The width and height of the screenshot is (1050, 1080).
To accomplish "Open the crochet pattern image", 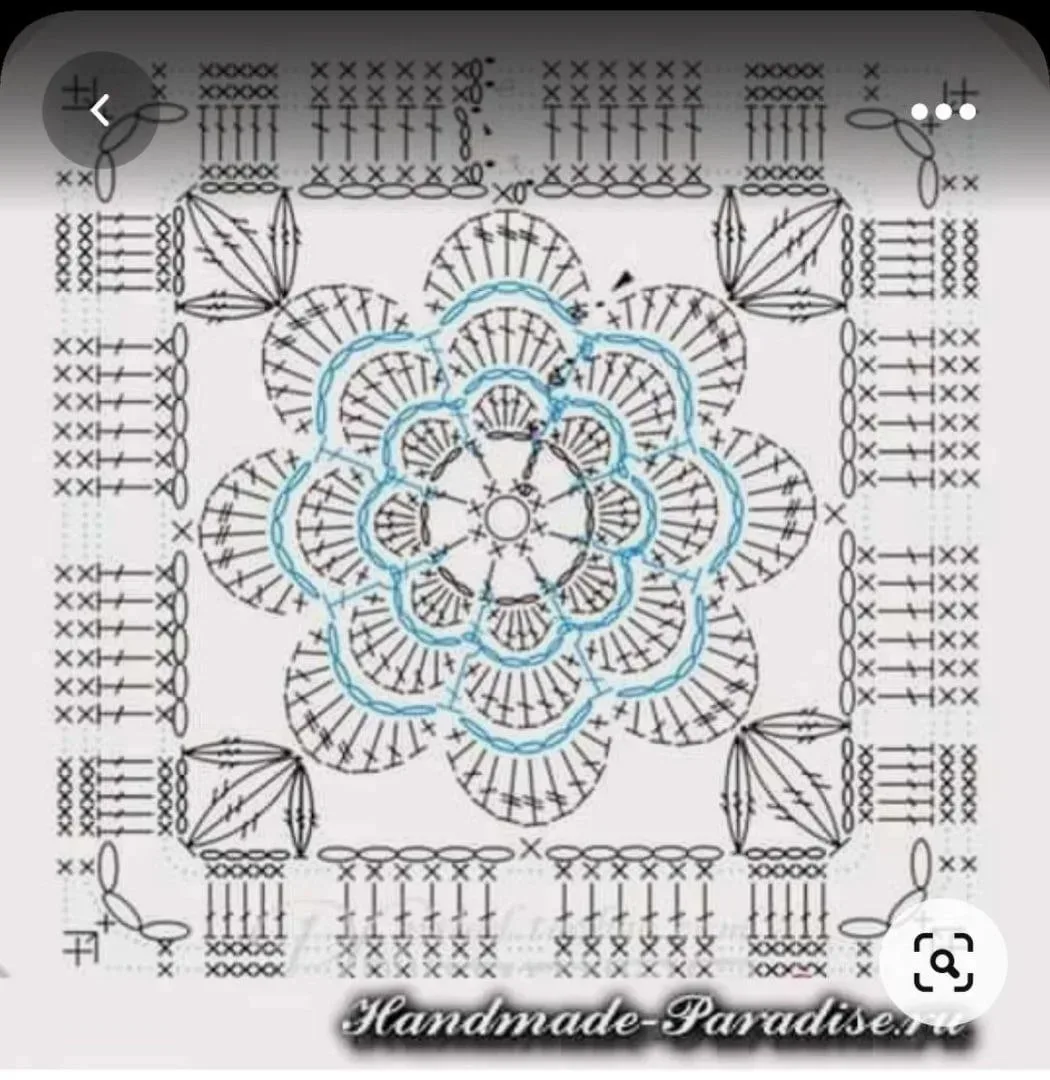I will pos(512,520).
